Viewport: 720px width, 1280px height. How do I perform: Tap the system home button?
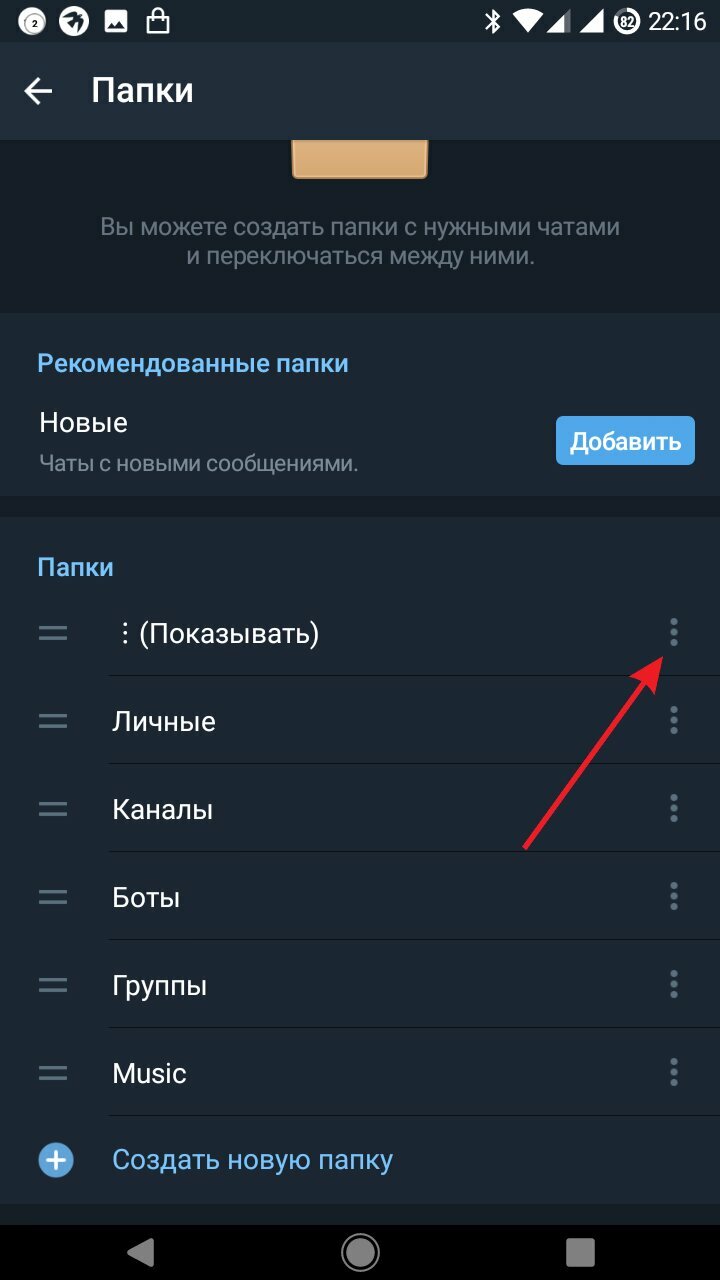pyautogui.click(x=359, y=1251)
